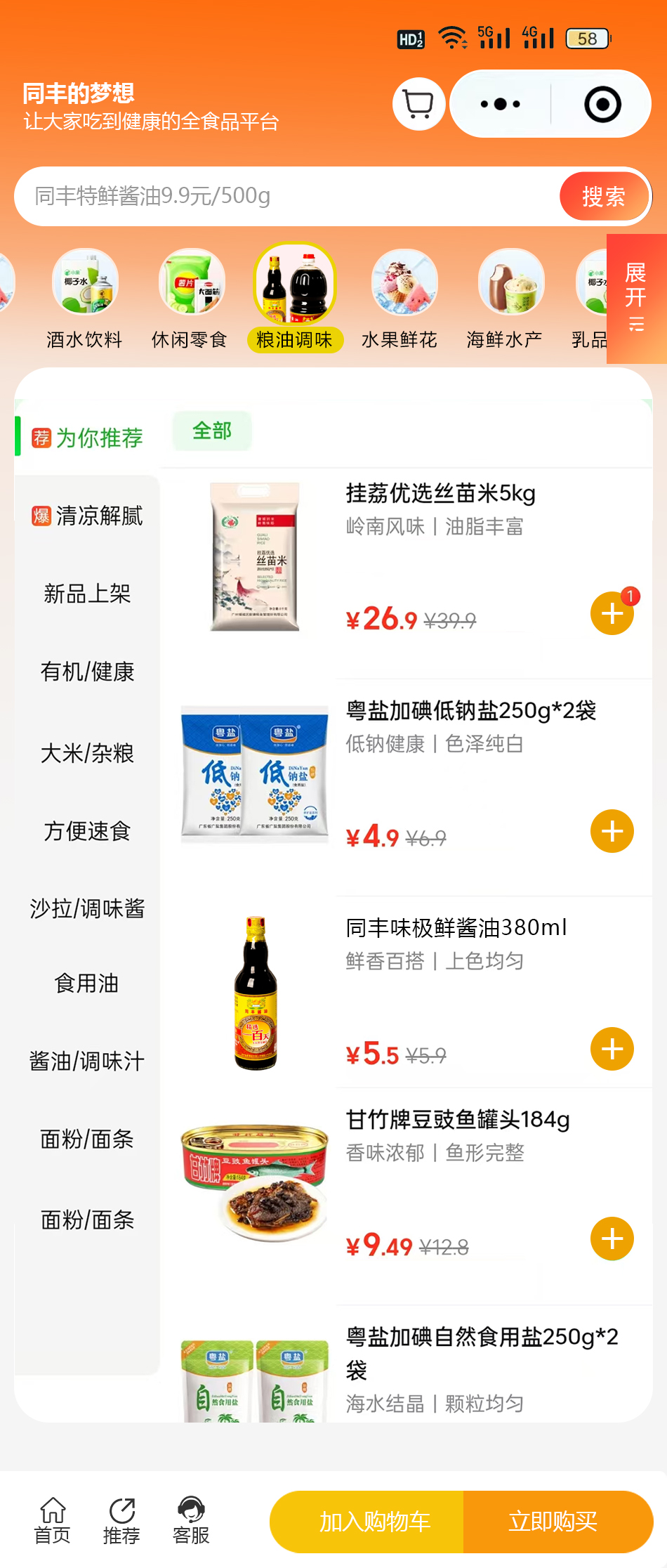
Task: Go to the 首页 tab
Action: 53,1520
